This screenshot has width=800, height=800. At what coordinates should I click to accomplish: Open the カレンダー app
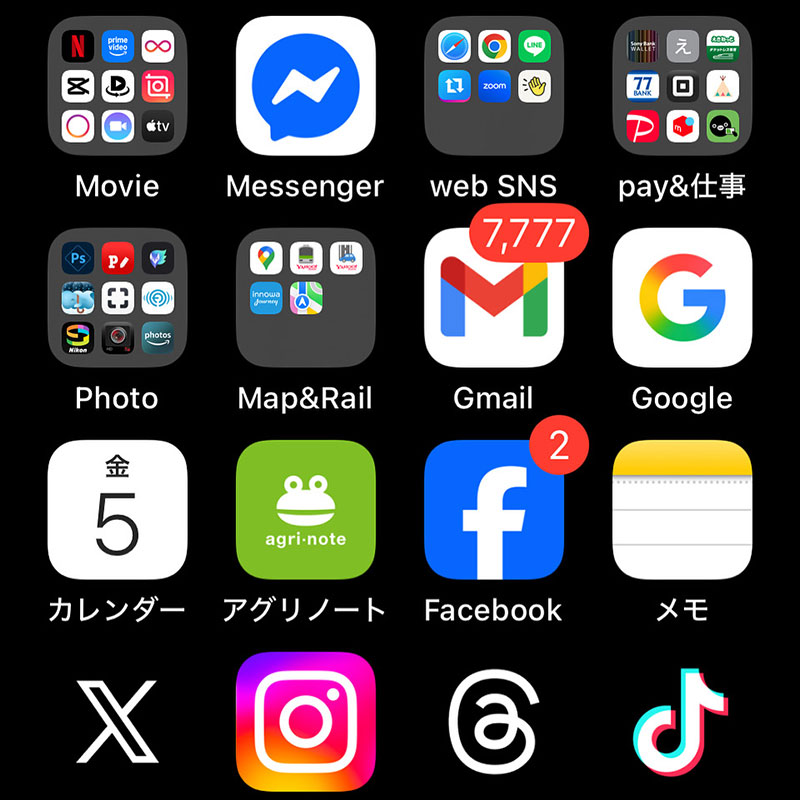click(117, 509)
